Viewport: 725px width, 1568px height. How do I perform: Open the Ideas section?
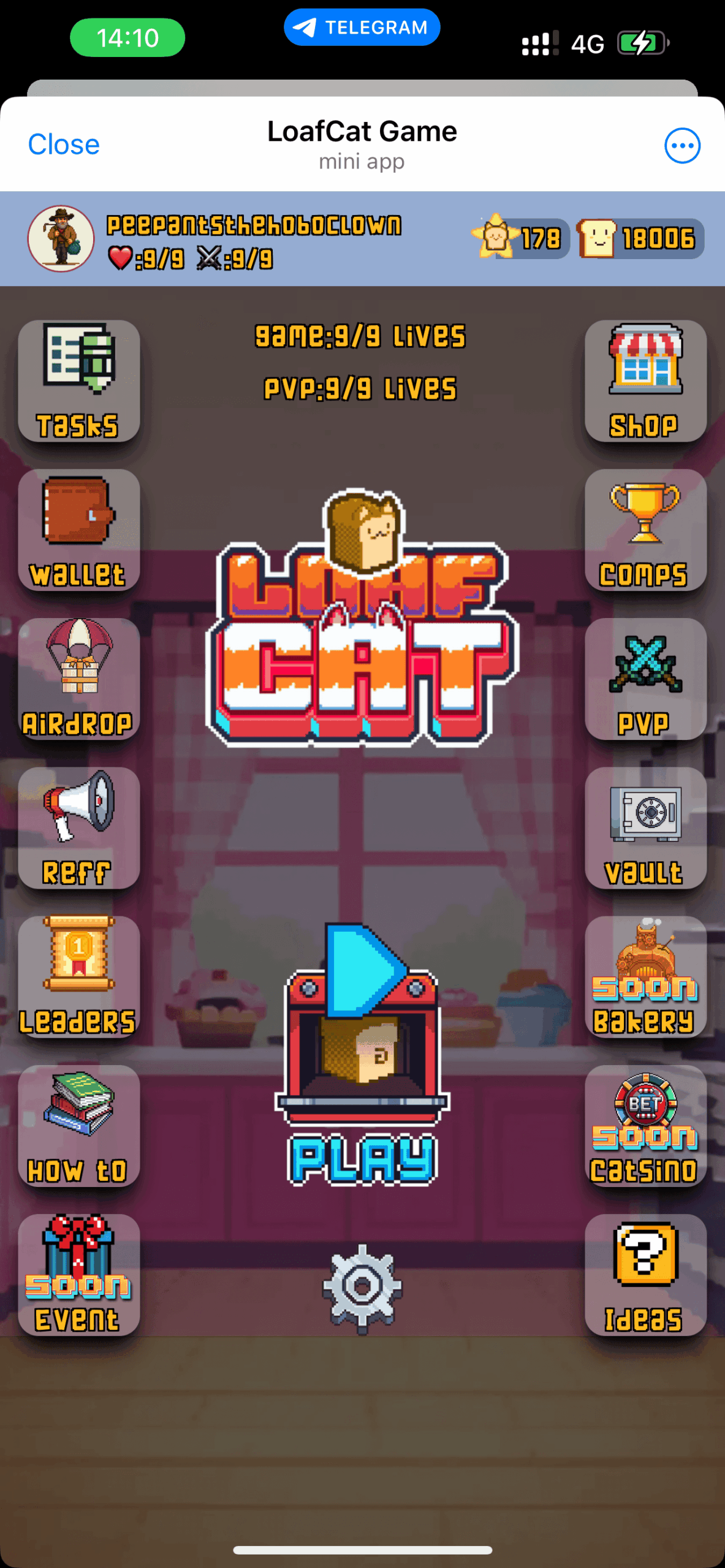click(645, 1275)
